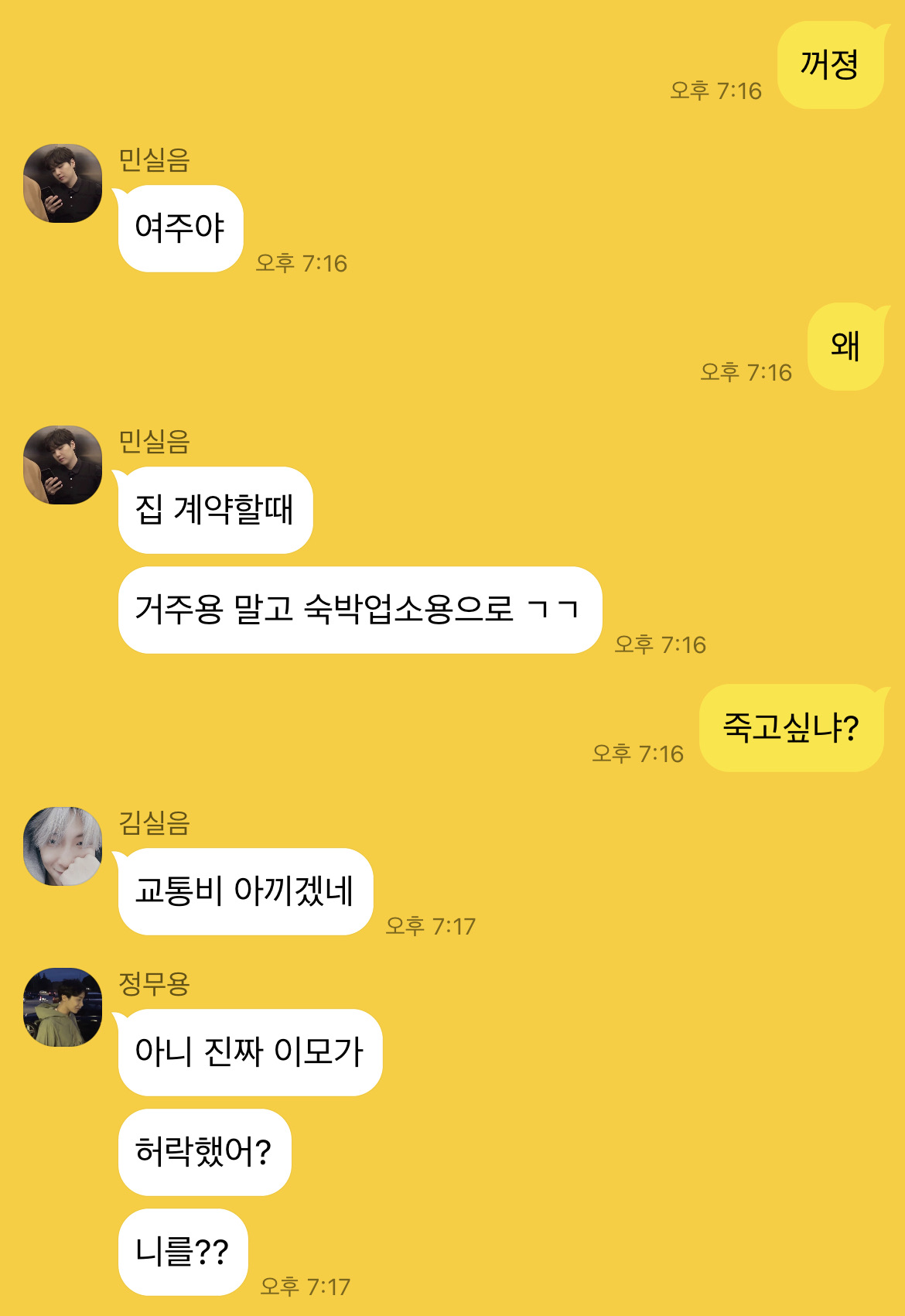The width and height of the screenshot is (905, 1316).
Task: Open 민실음's profile photo beside 여주야 message
Action: (63, 183)
